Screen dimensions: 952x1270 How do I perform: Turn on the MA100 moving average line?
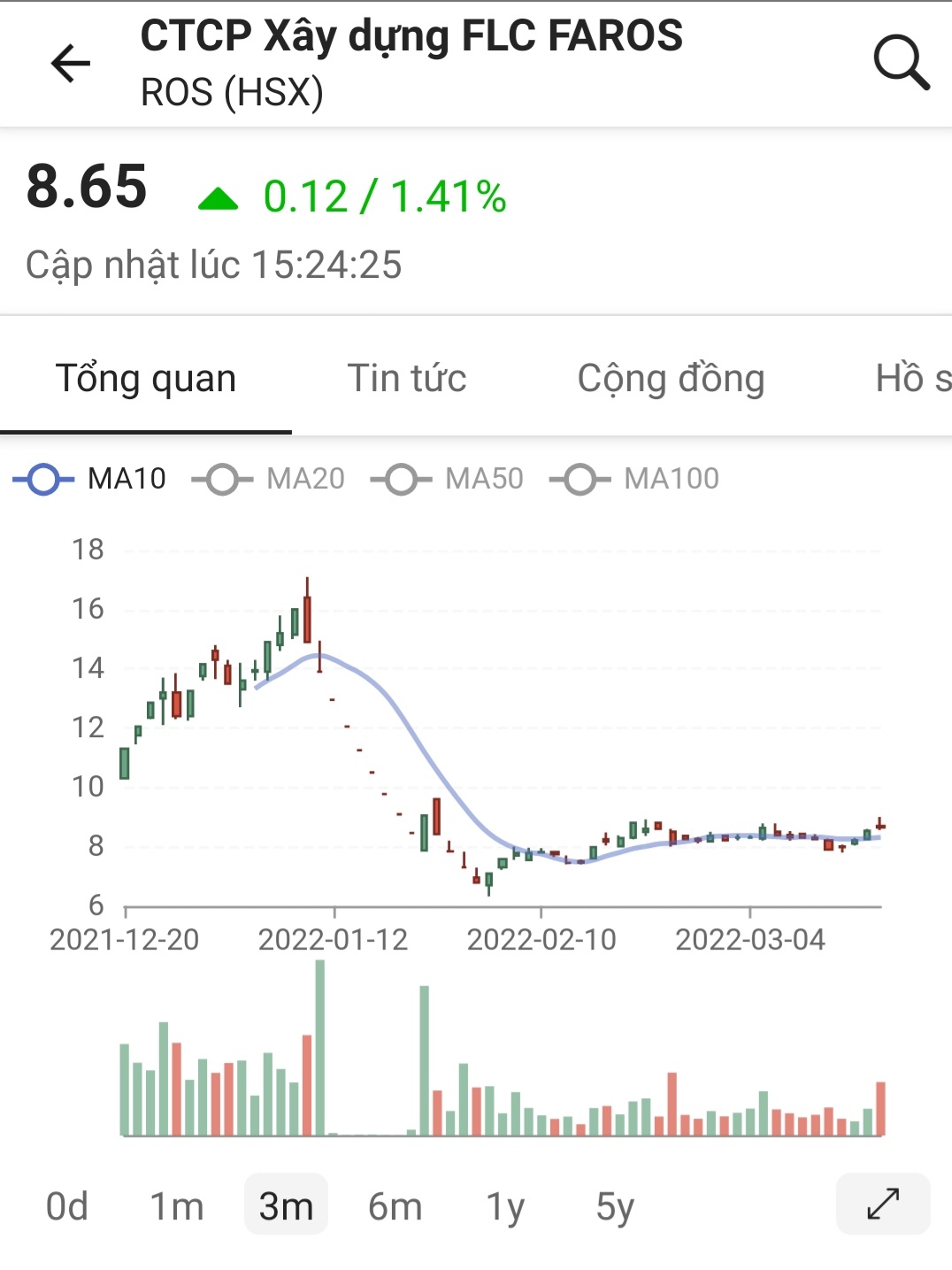(634, 480)
